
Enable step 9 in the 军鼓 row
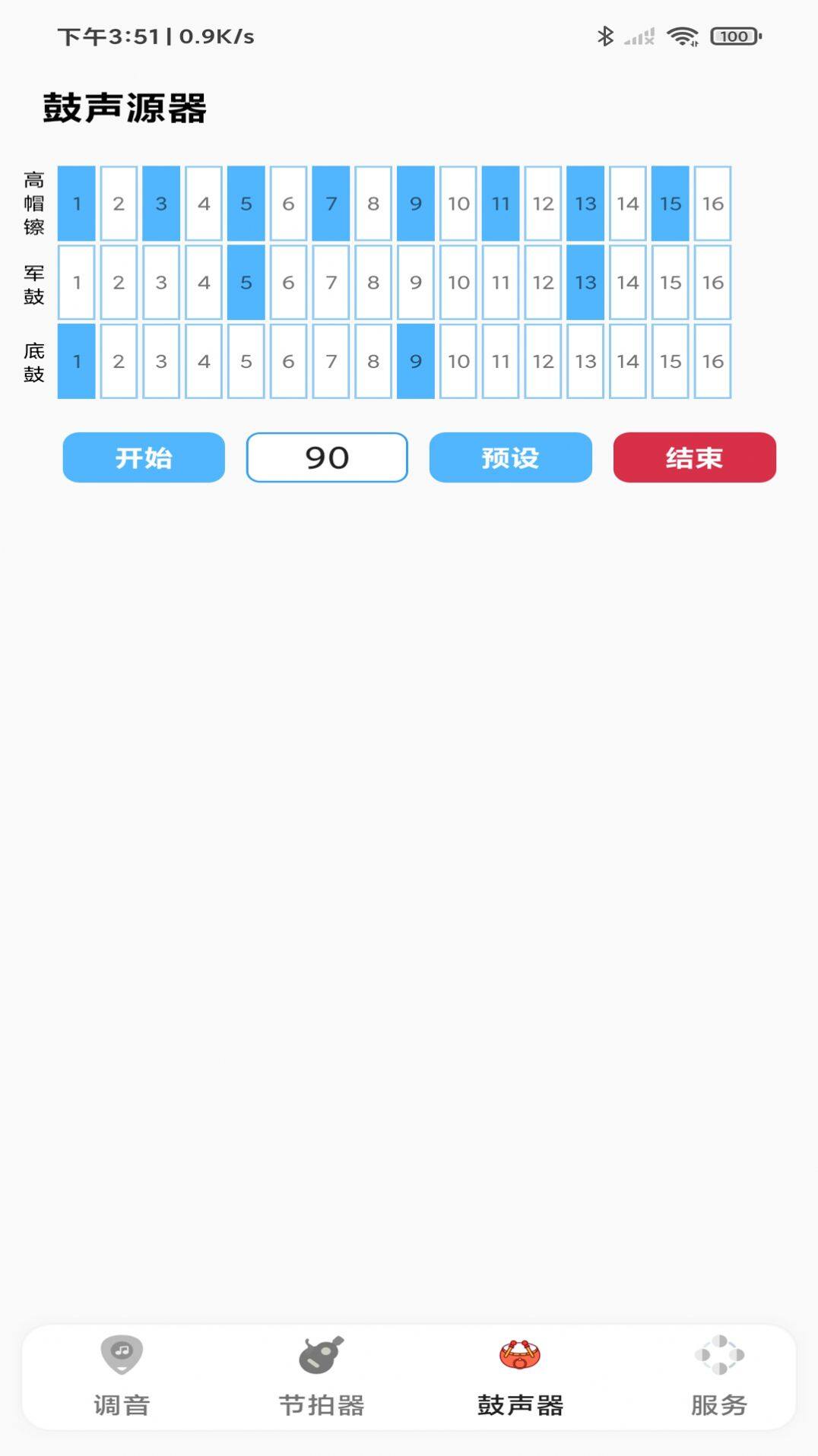[416, 283]
